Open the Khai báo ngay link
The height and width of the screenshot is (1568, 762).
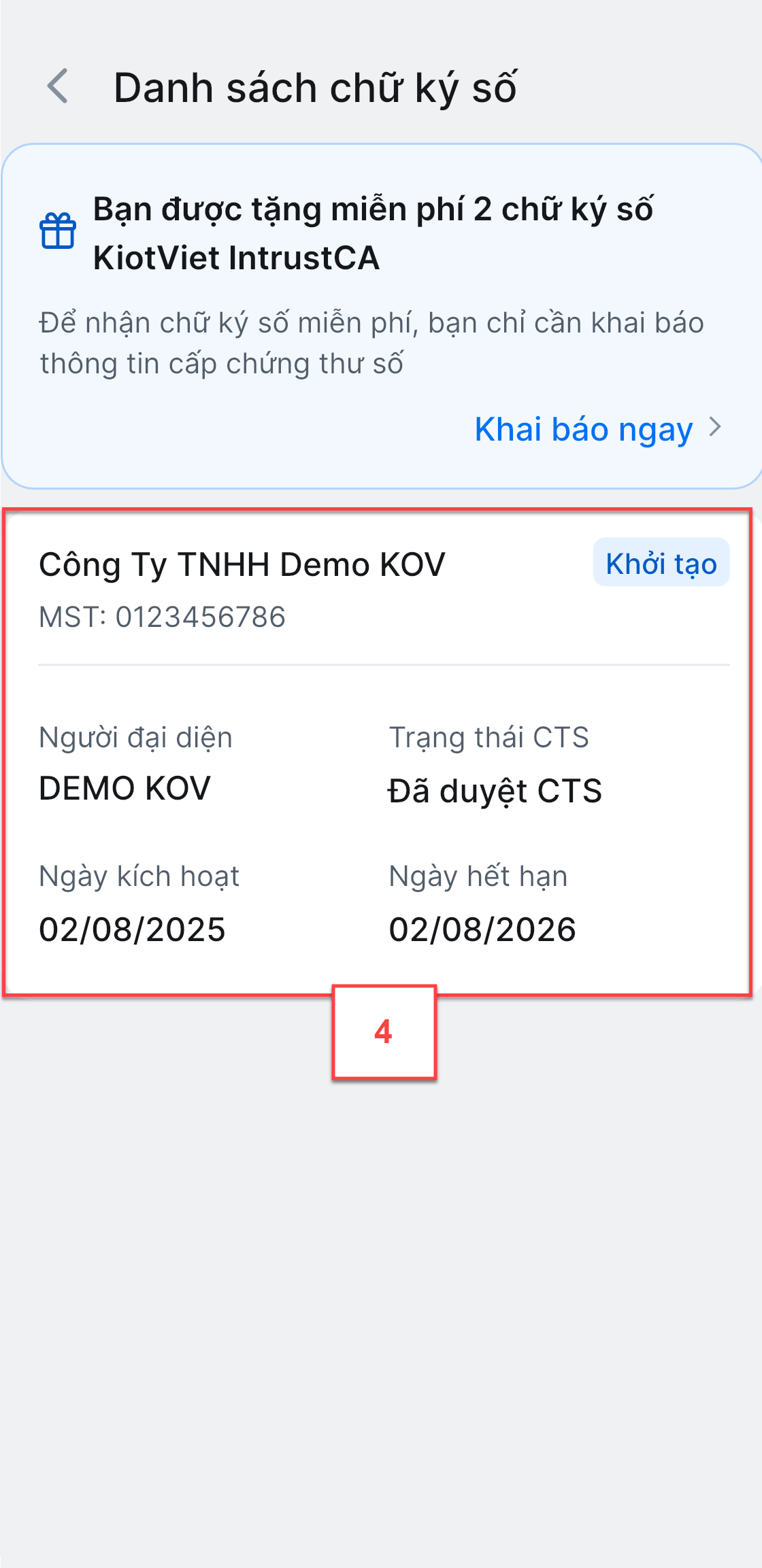click(x=597, y=428)
